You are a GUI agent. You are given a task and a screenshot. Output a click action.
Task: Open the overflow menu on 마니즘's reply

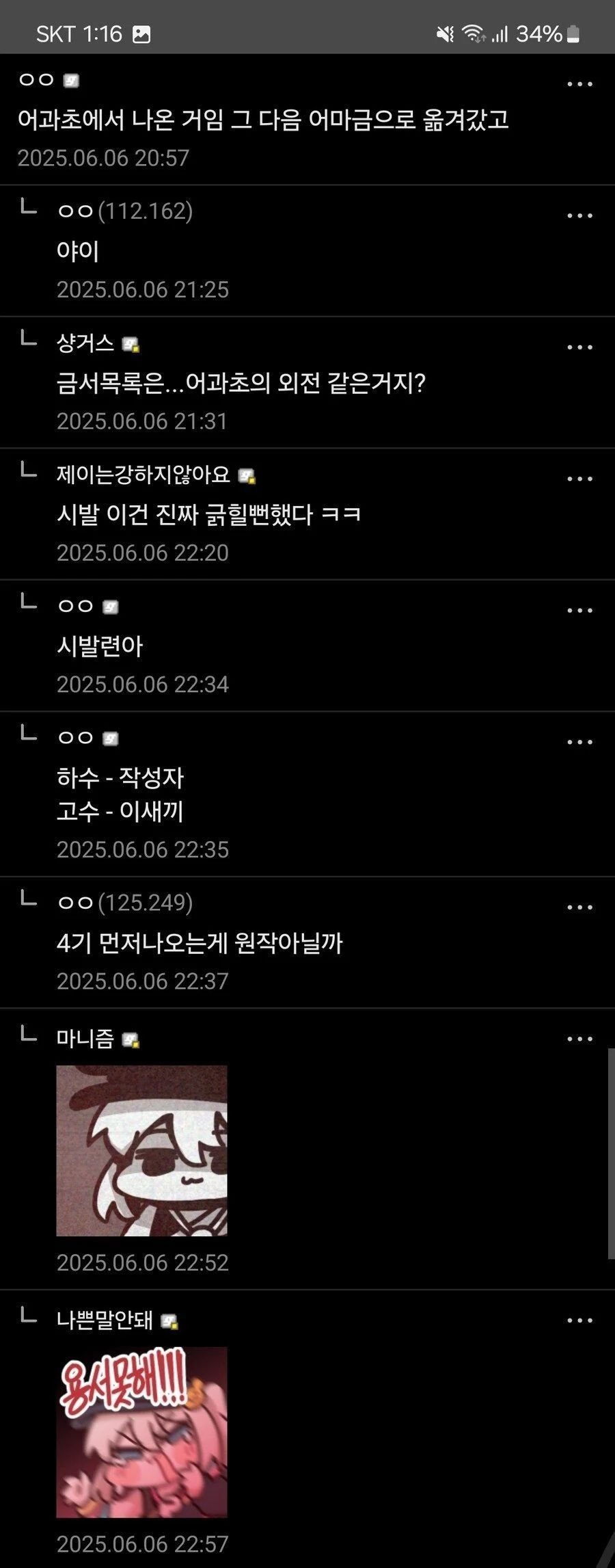pos(579,1039)
